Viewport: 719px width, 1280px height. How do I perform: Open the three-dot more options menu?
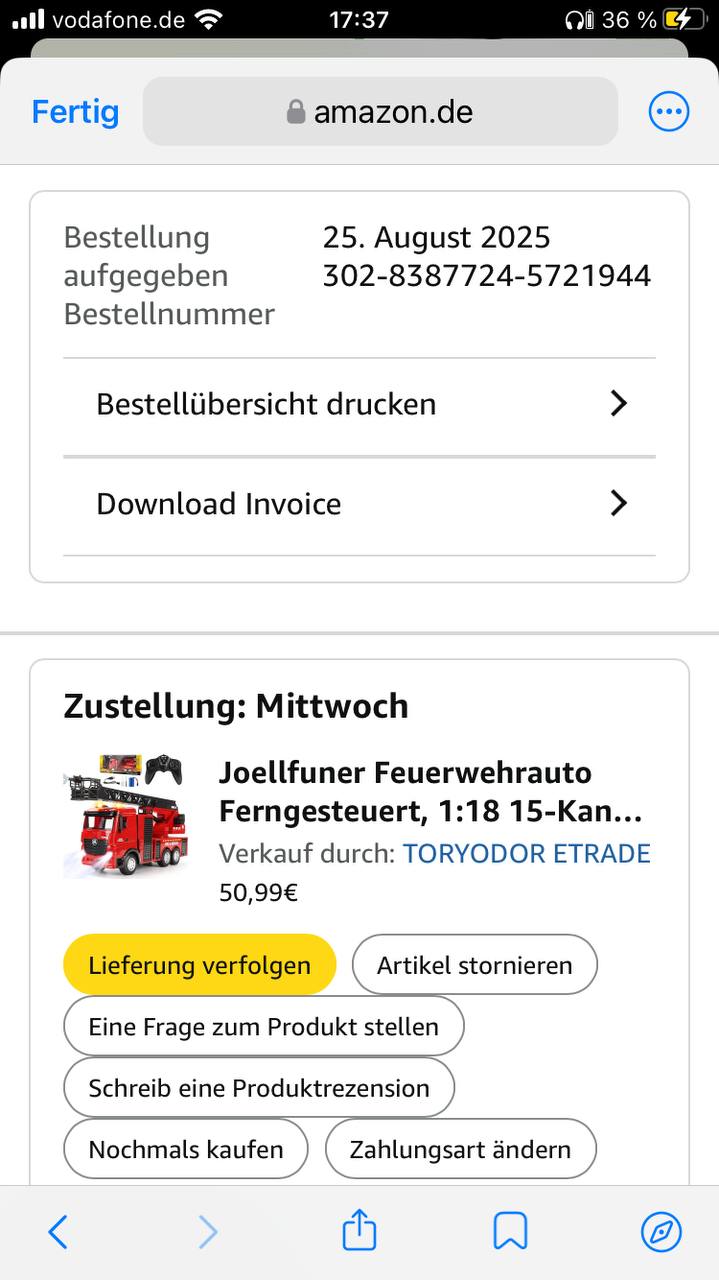coord(669,112)
